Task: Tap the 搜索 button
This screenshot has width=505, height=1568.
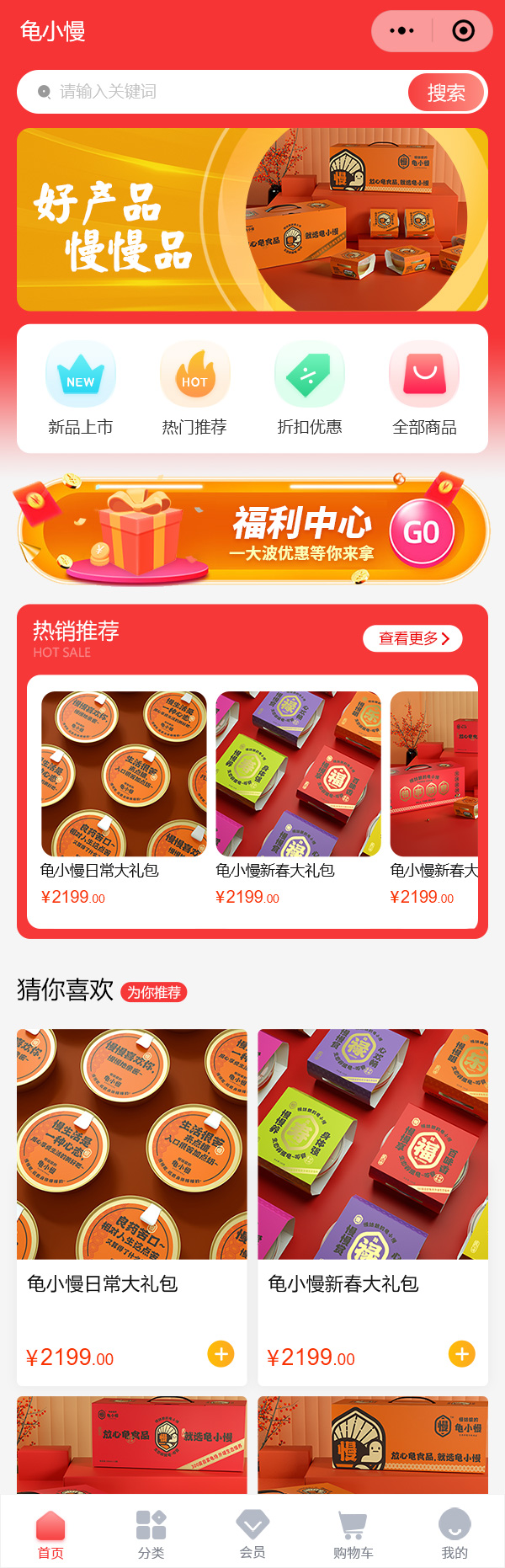Action: pos(446,93)
